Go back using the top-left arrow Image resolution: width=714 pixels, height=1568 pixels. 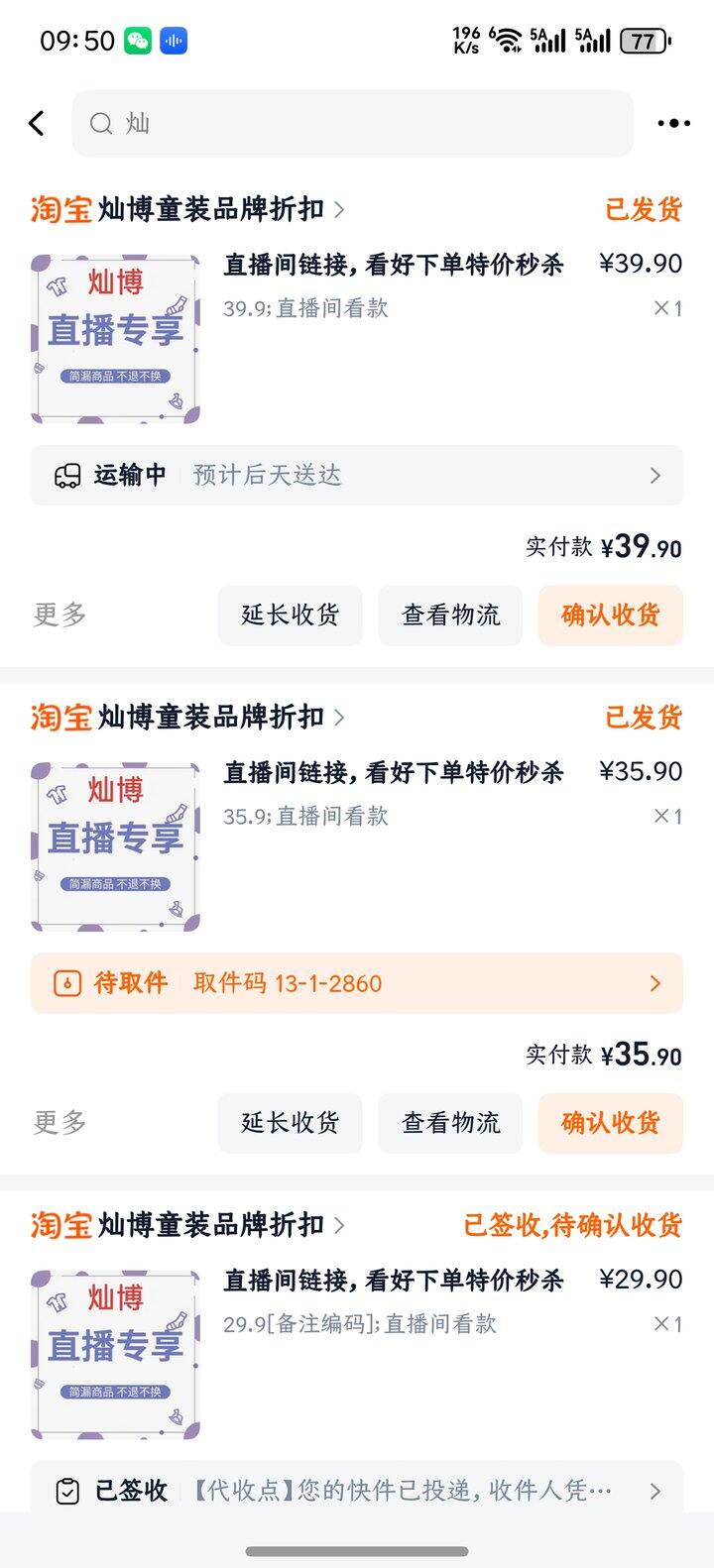(x=37, y=123)
